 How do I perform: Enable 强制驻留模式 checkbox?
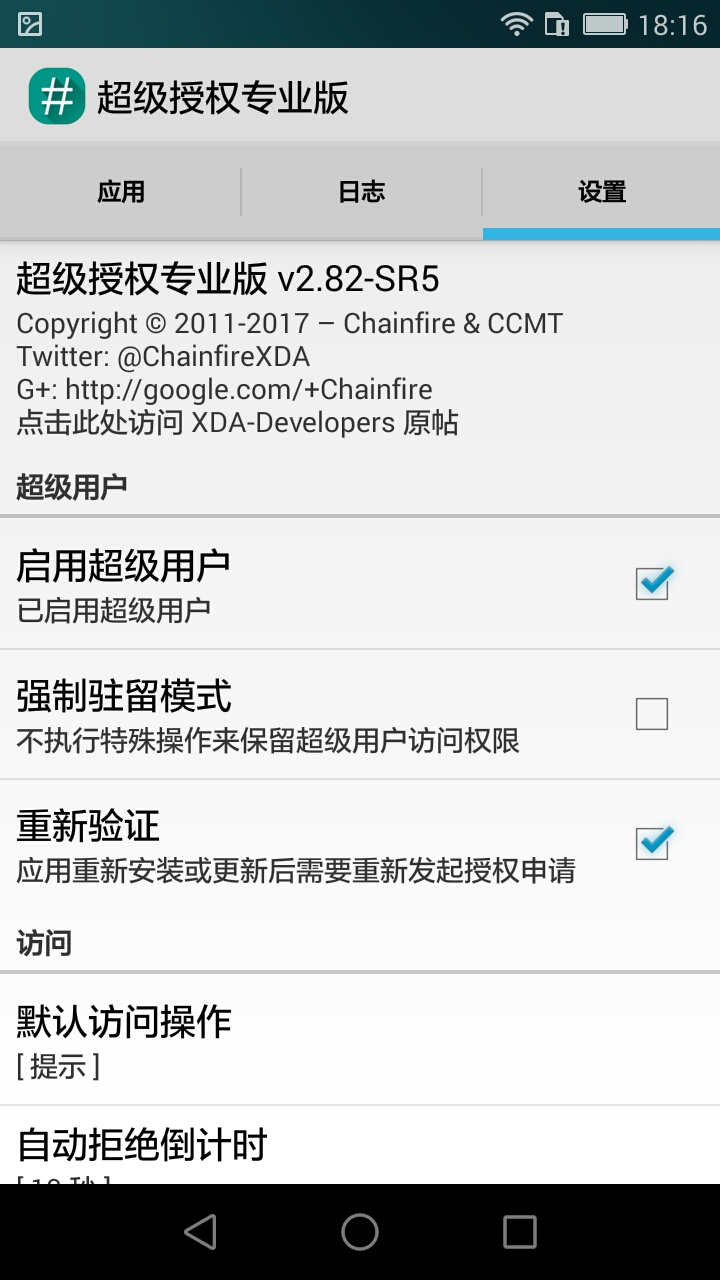point(652,714)
